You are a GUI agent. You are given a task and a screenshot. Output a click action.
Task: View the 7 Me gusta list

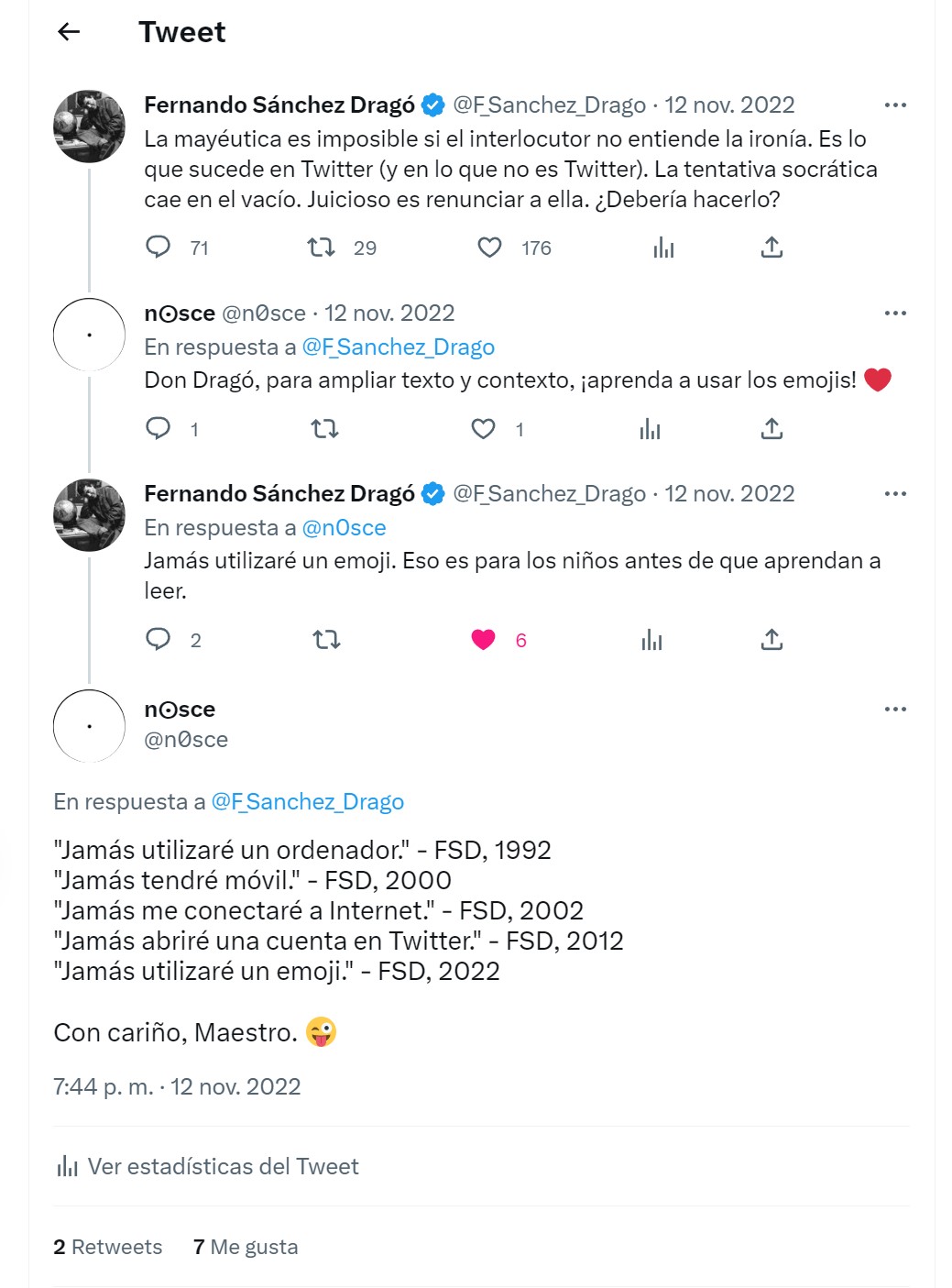246,1247
